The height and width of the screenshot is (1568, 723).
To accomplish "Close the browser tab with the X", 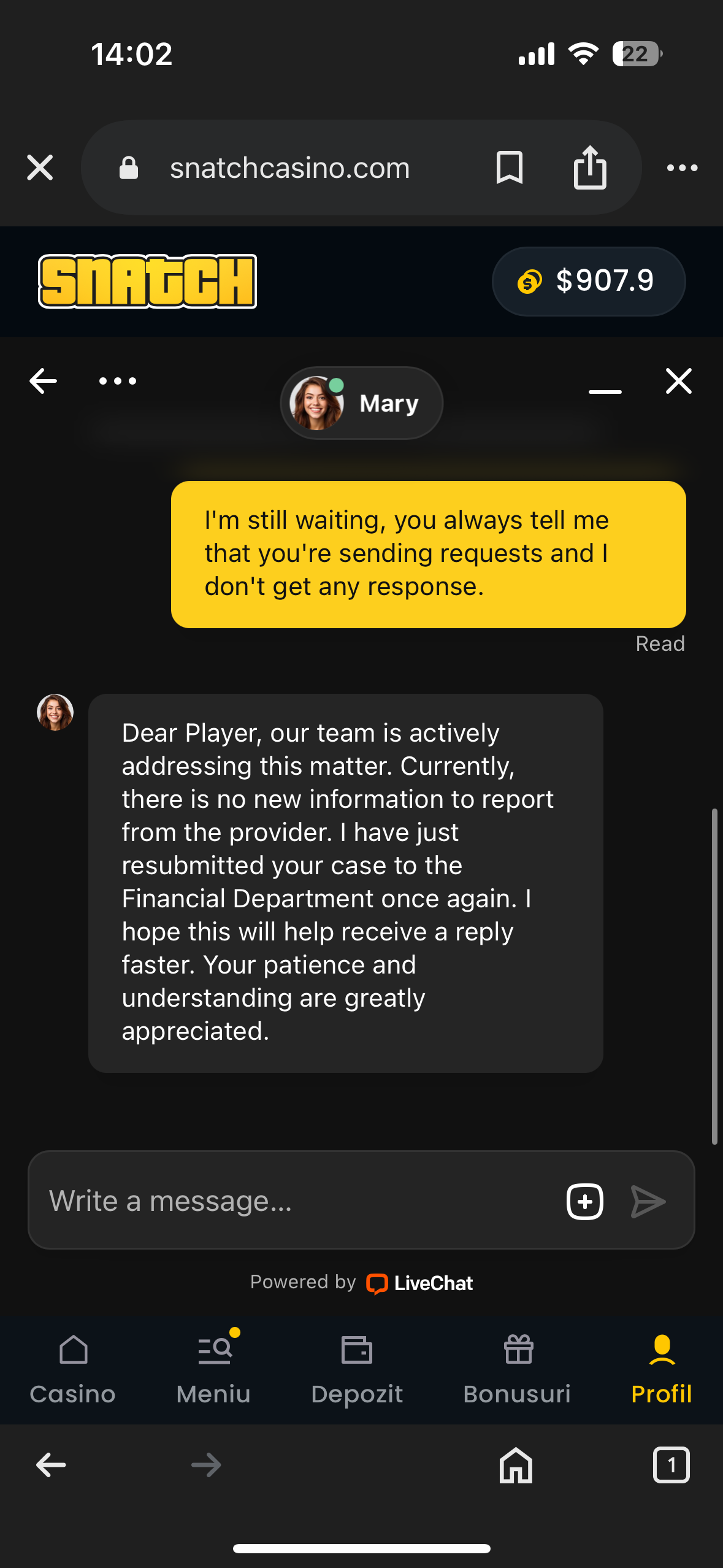I will 40,167.
